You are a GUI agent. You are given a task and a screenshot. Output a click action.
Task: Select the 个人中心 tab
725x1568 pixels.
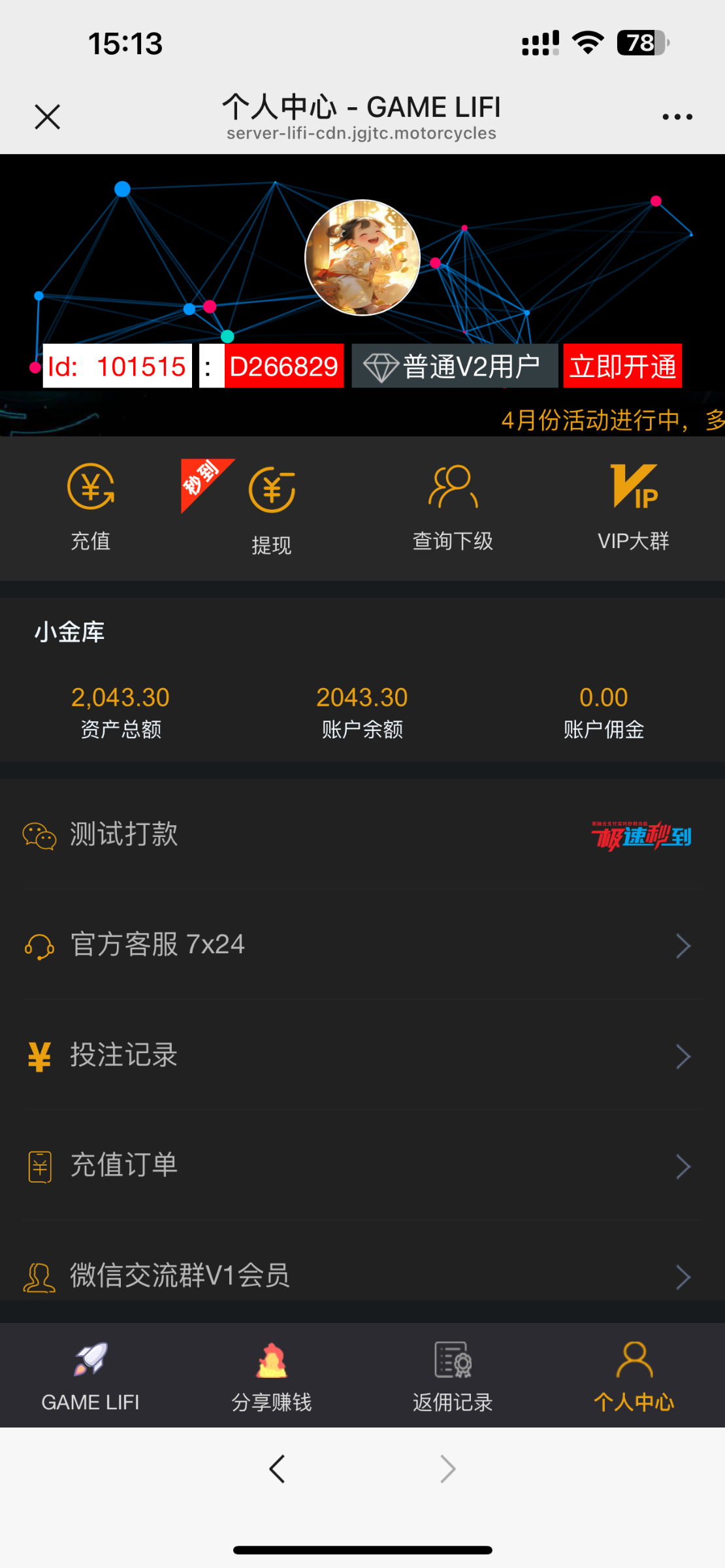point(634,1375)
